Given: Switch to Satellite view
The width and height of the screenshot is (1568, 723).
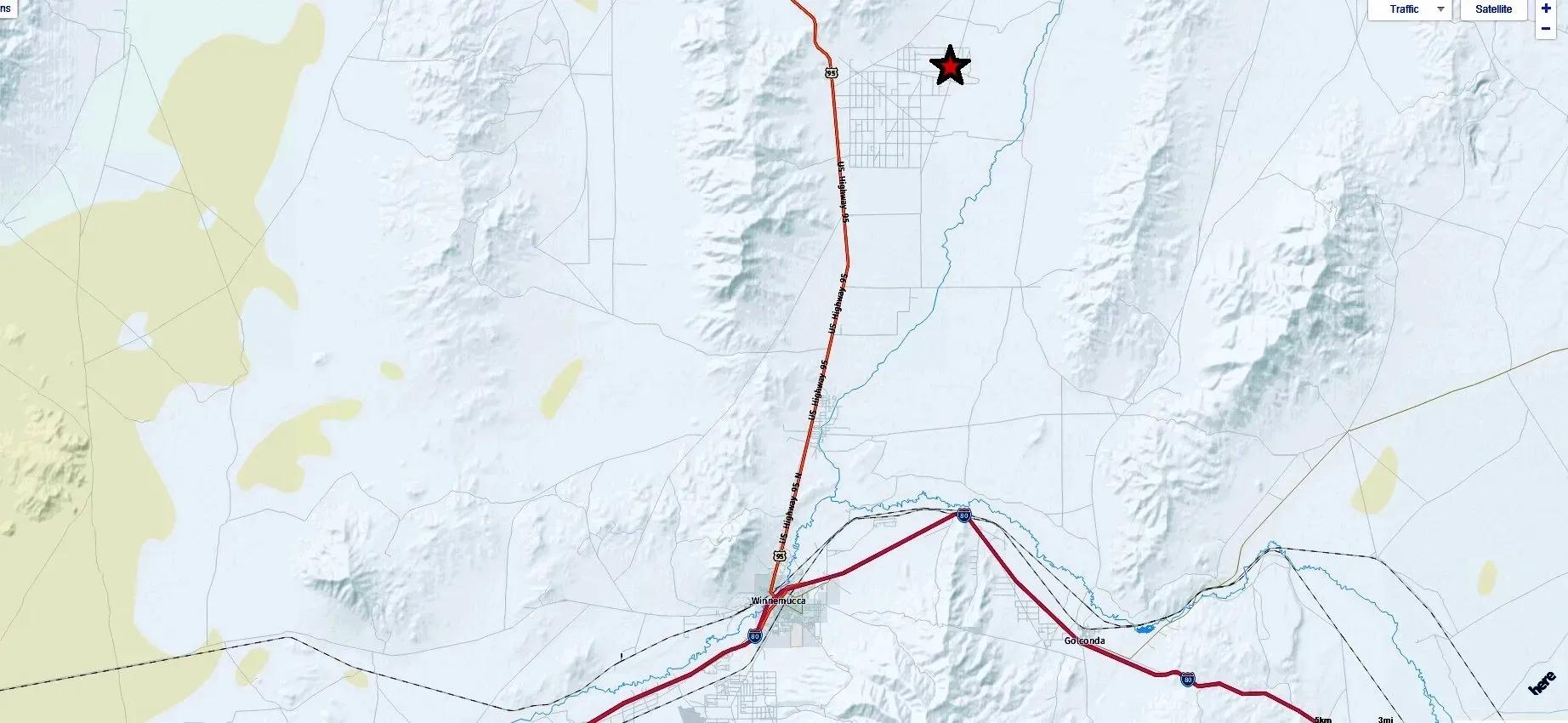Looking at the screenshot, I should [x=1493, y=9].
